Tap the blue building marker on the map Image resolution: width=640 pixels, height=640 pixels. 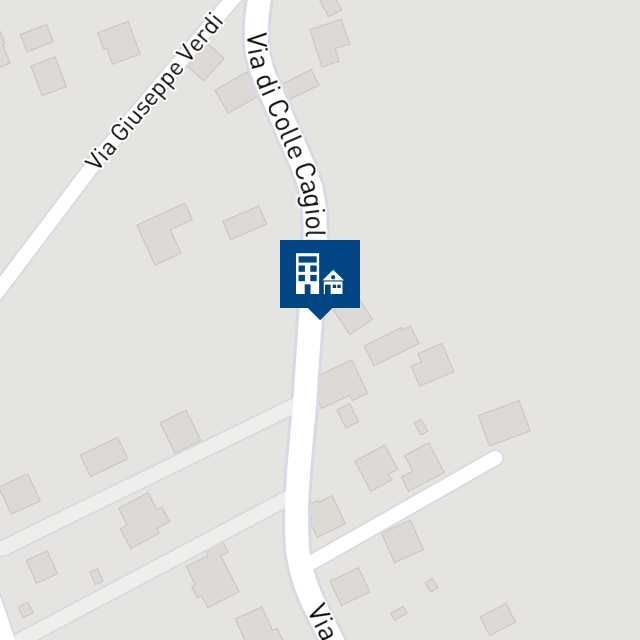[x=319, y=274]
